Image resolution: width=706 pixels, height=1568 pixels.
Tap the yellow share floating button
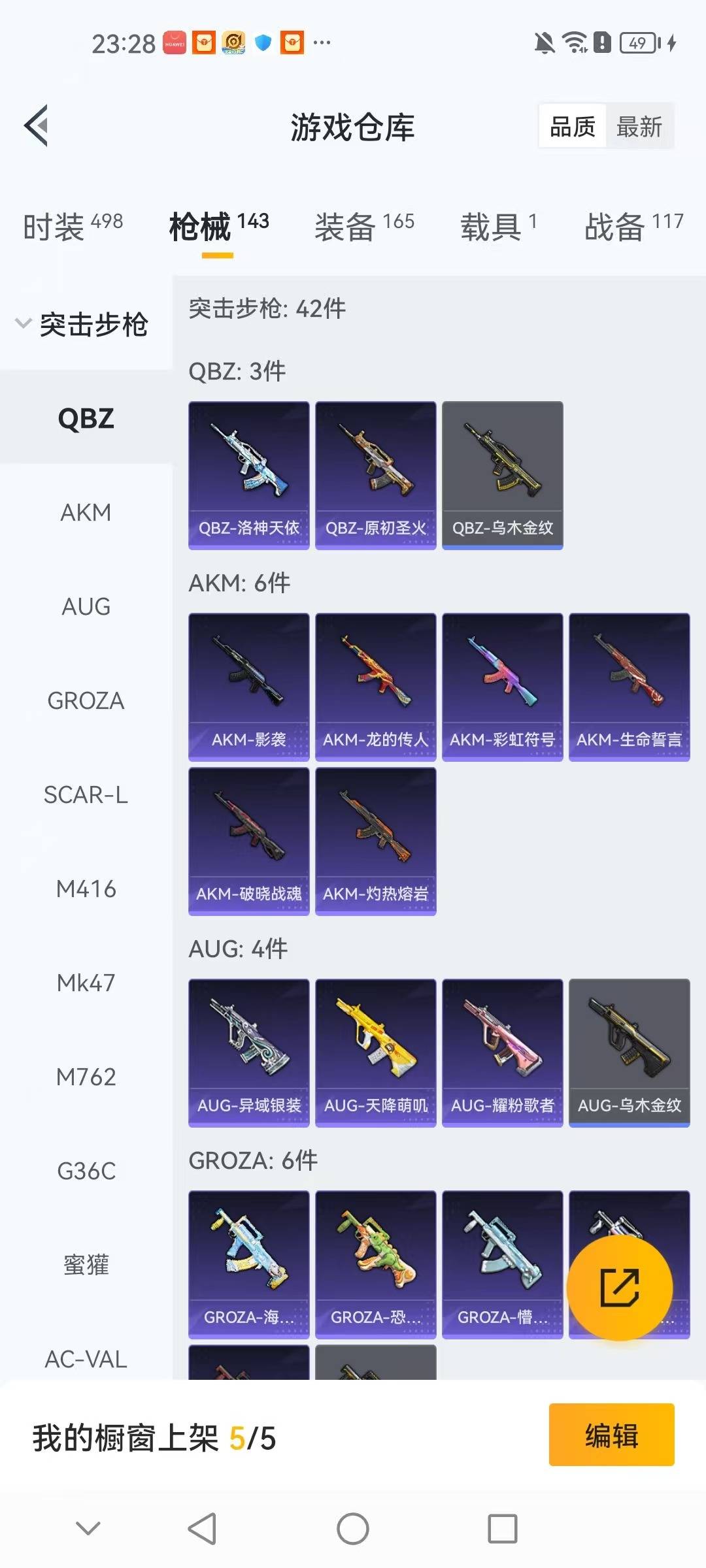tap(619, 1288)
